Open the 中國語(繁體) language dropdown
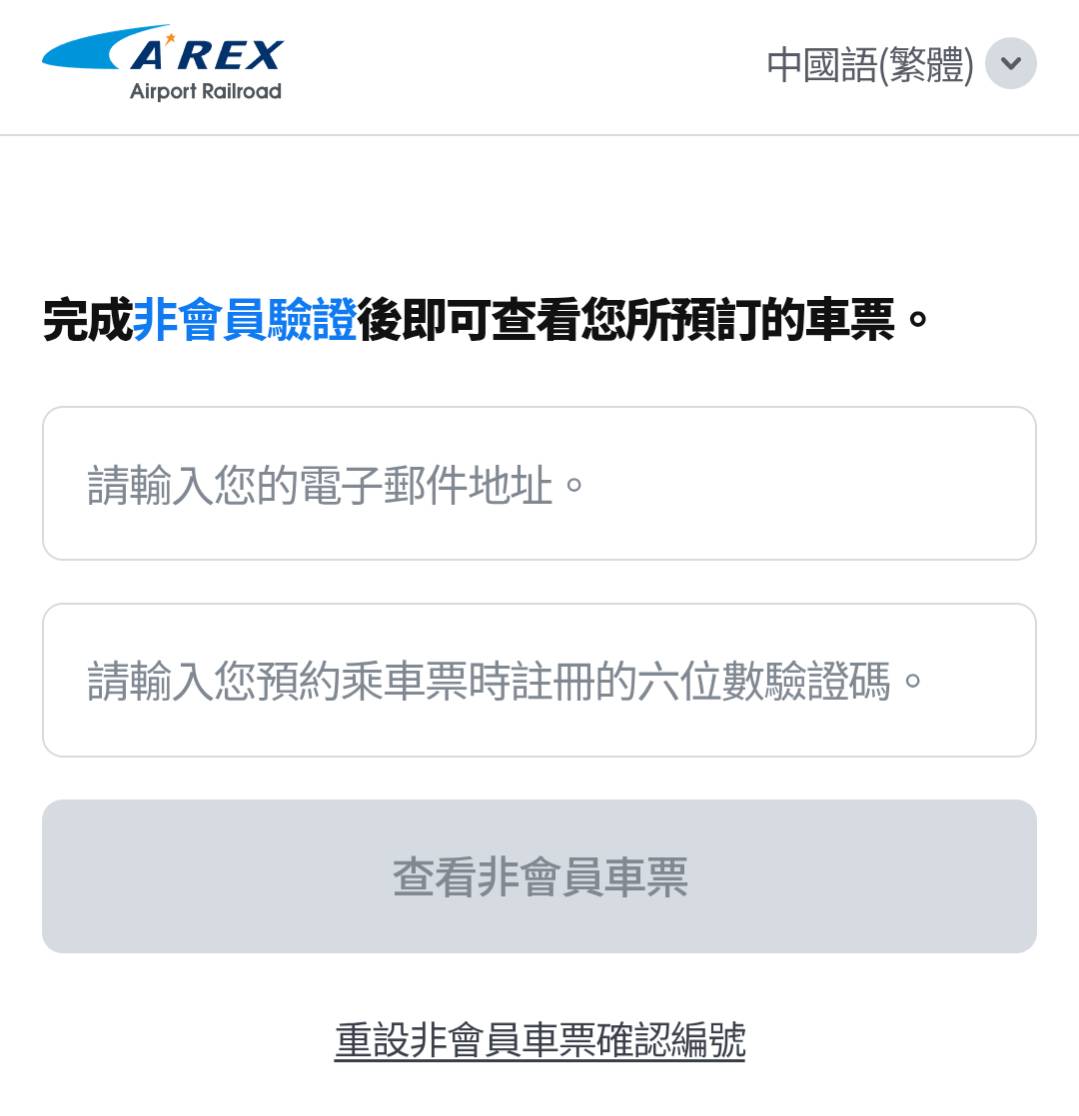 pos(1009,64)
